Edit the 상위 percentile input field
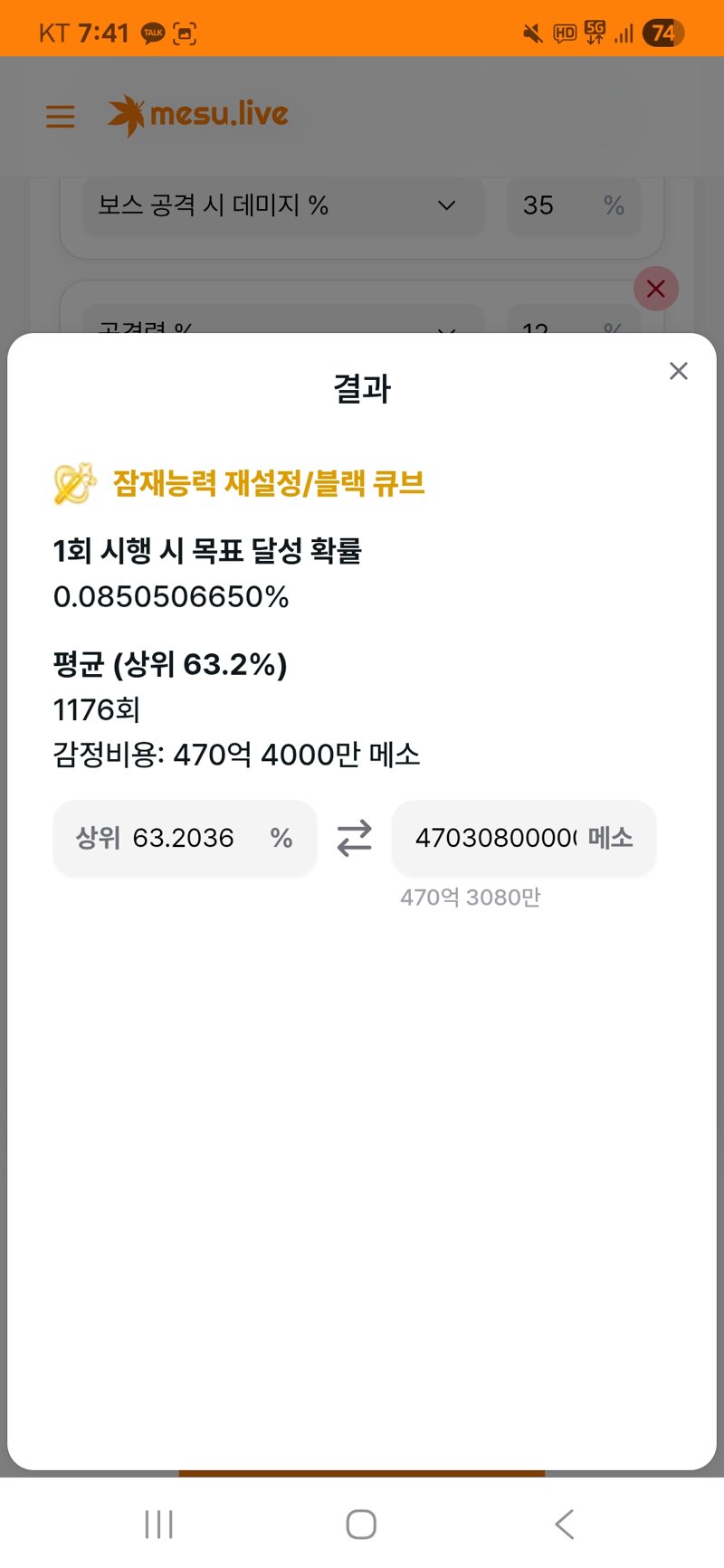 coord(185,838)
